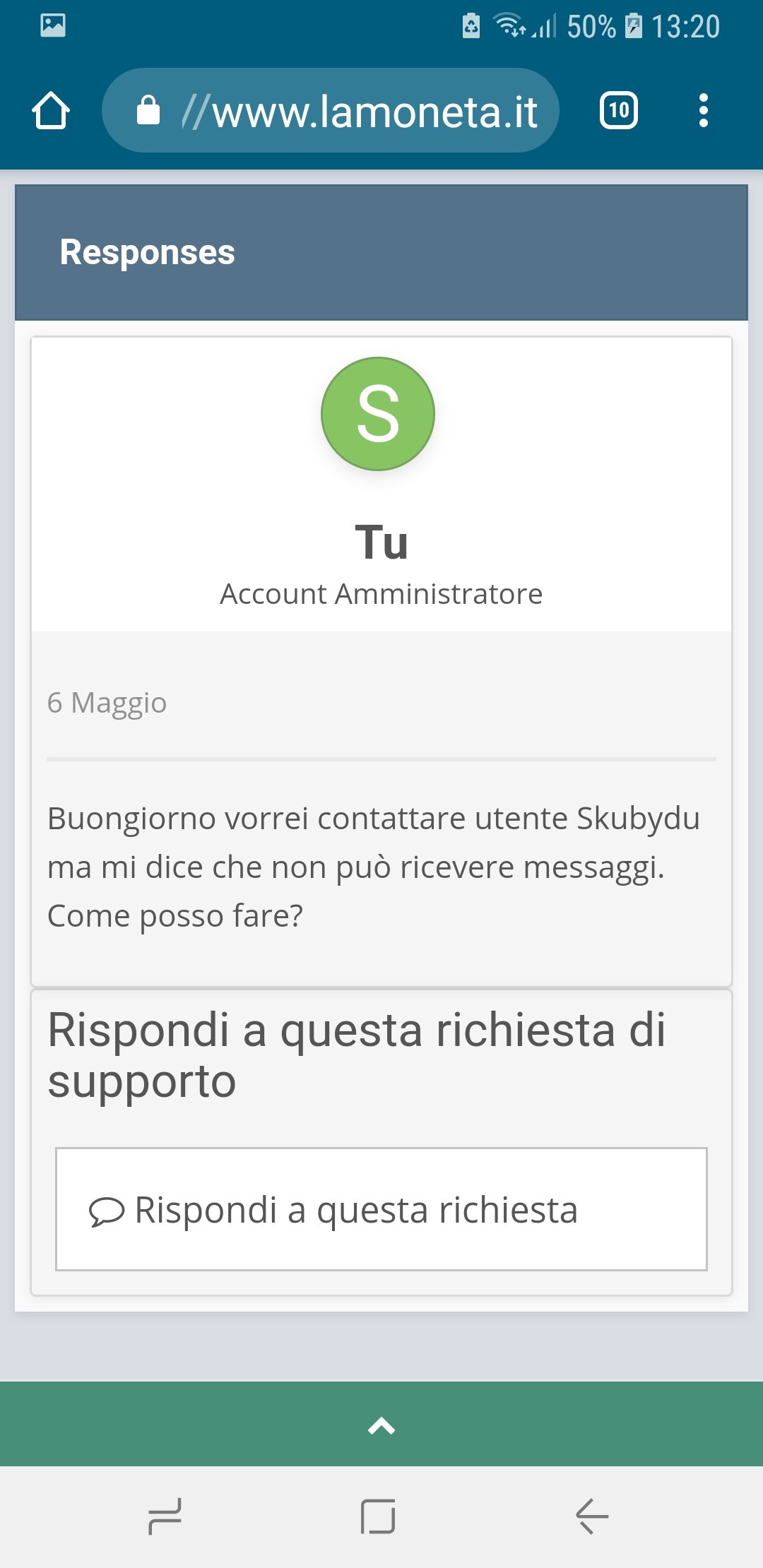Tap the Rispondi a questa richiesta button
Image resolution: width=763 pixels, height=1568 pixels.
point(381,1209)
